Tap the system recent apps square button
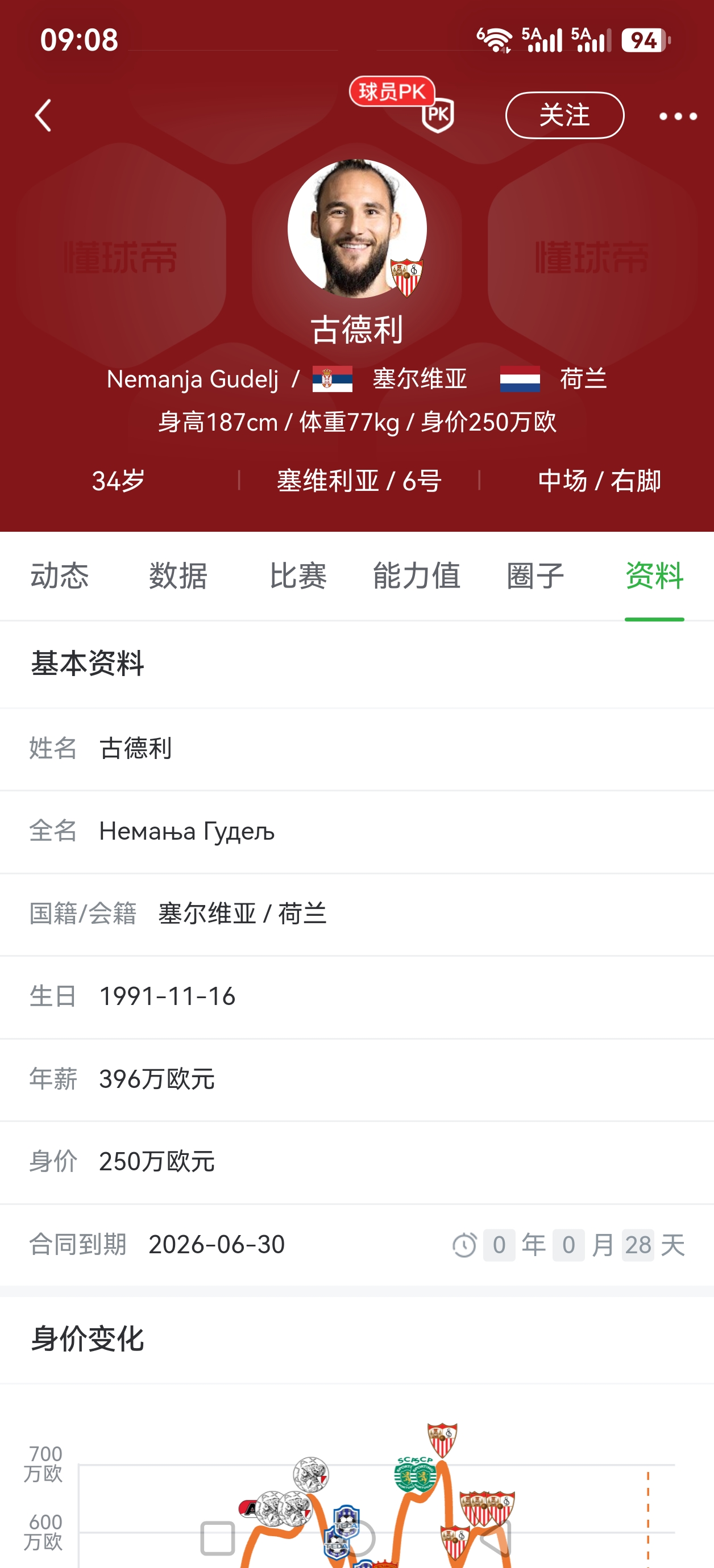 point(218,1538)
